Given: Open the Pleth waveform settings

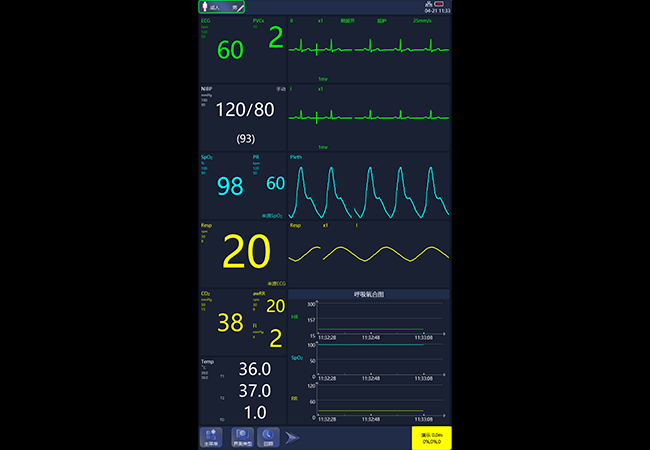Looking at the screenshot, I should tap(368, 185).
